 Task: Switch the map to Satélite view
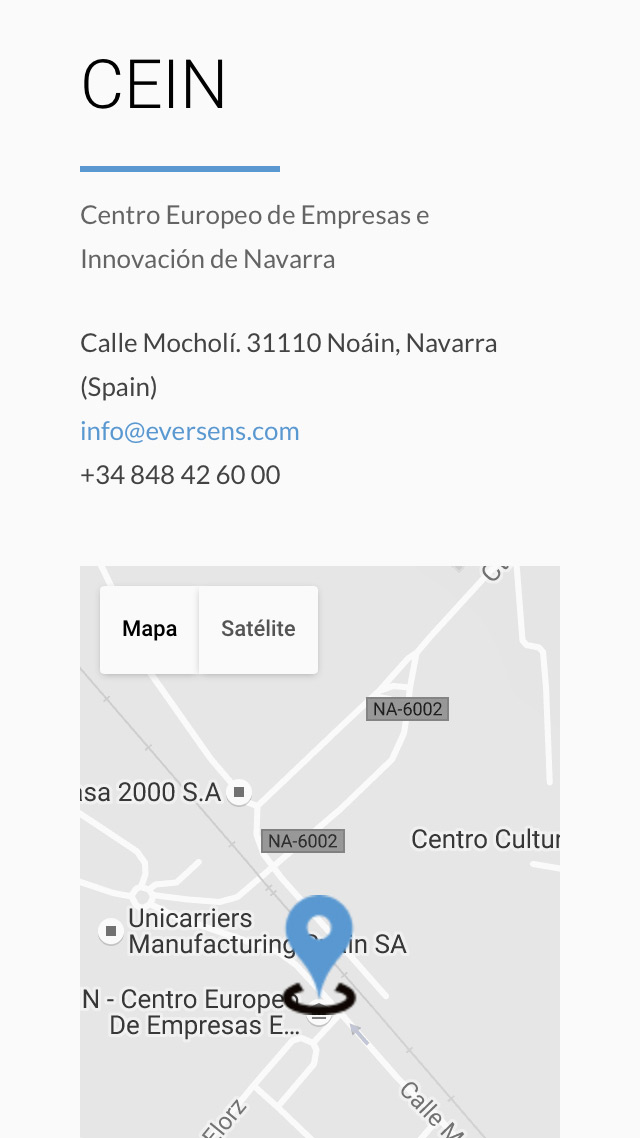258,629
